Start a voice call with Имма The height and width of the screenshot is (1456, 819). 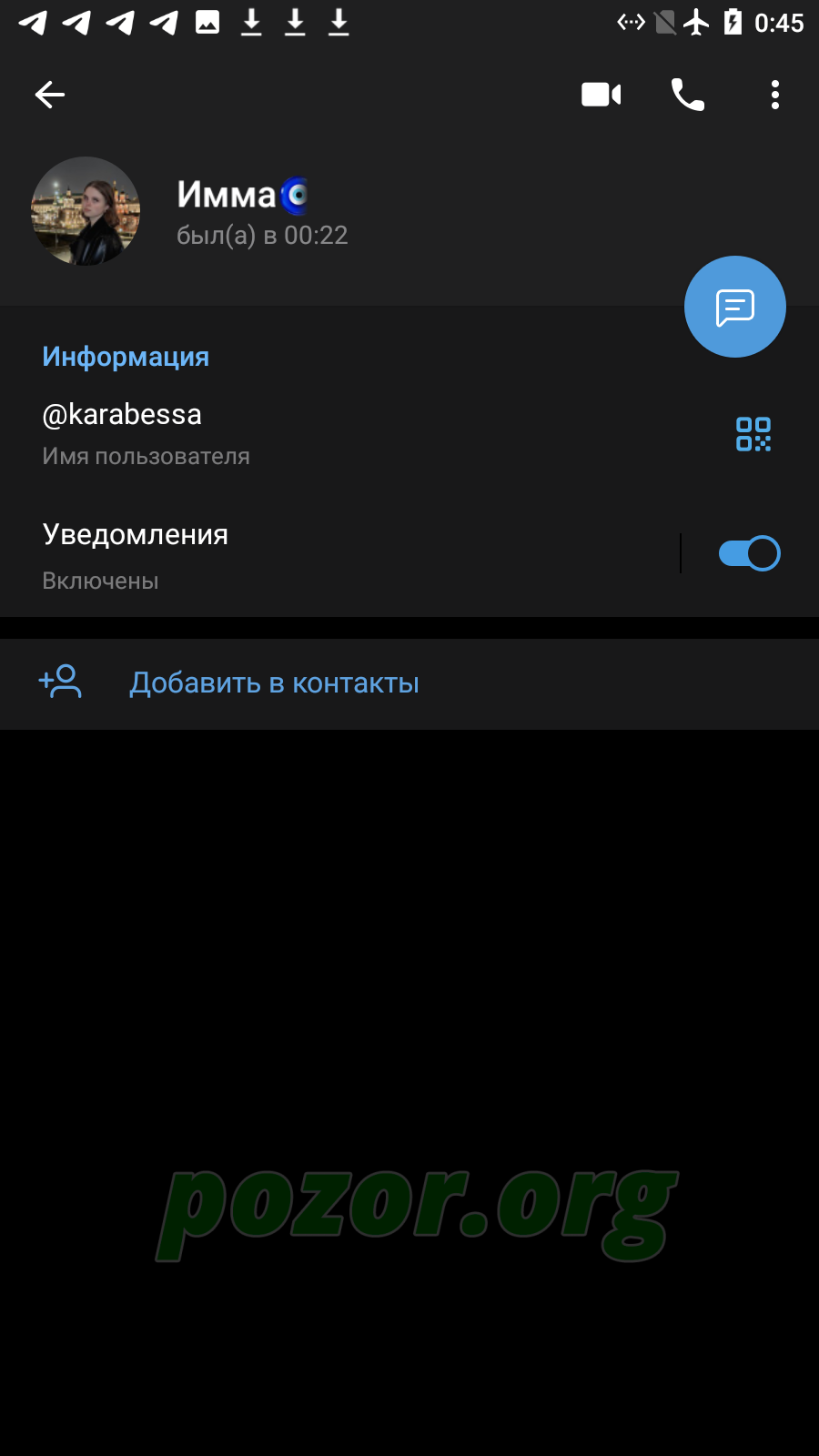coord(688,95)
